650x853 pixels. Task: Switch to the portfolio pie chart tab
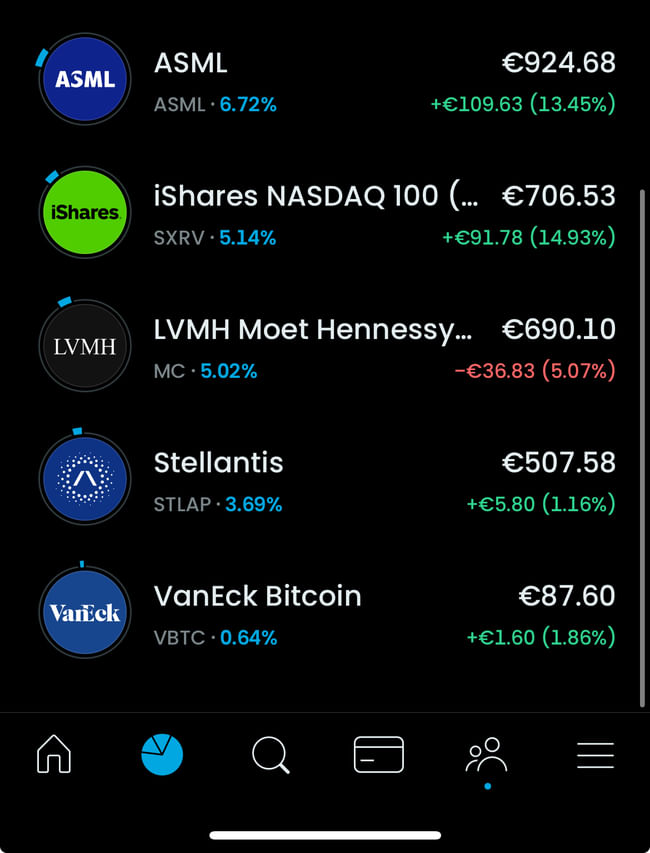(x=162, y=754)
